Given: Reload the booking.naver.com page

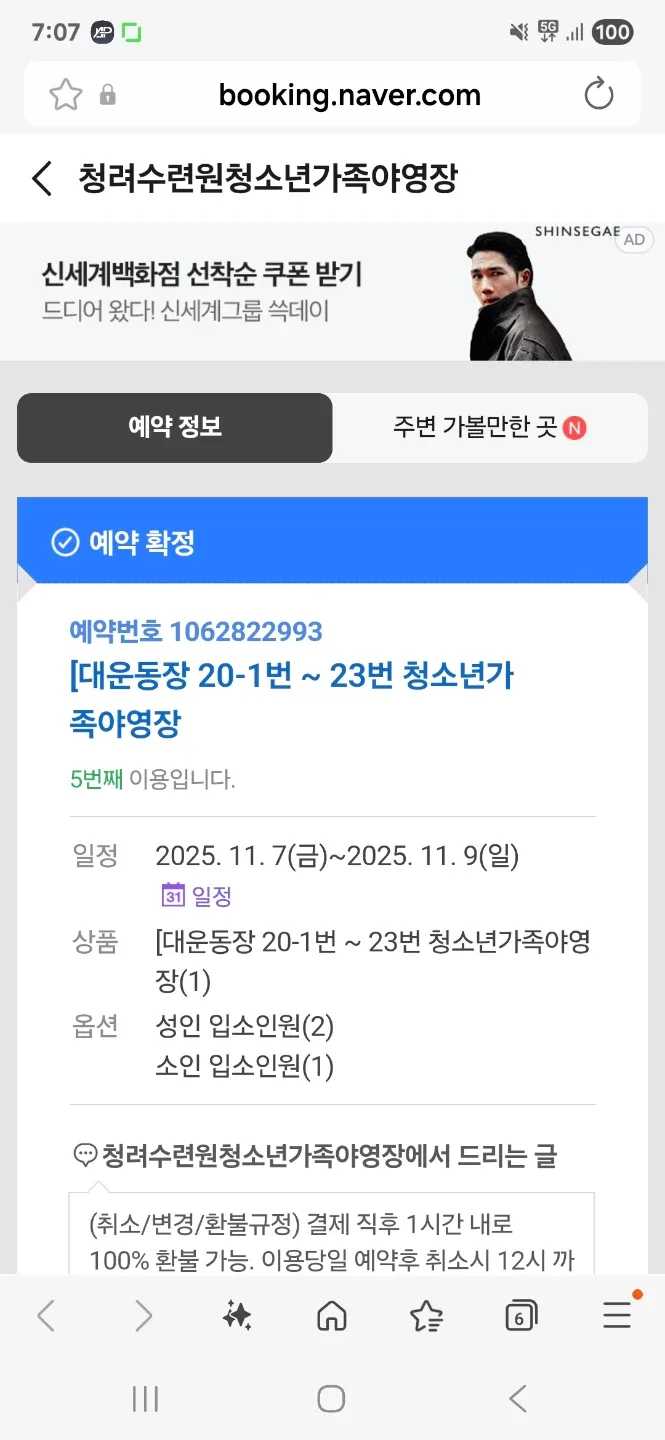Looking at the screenshot, I should (598, 95).
